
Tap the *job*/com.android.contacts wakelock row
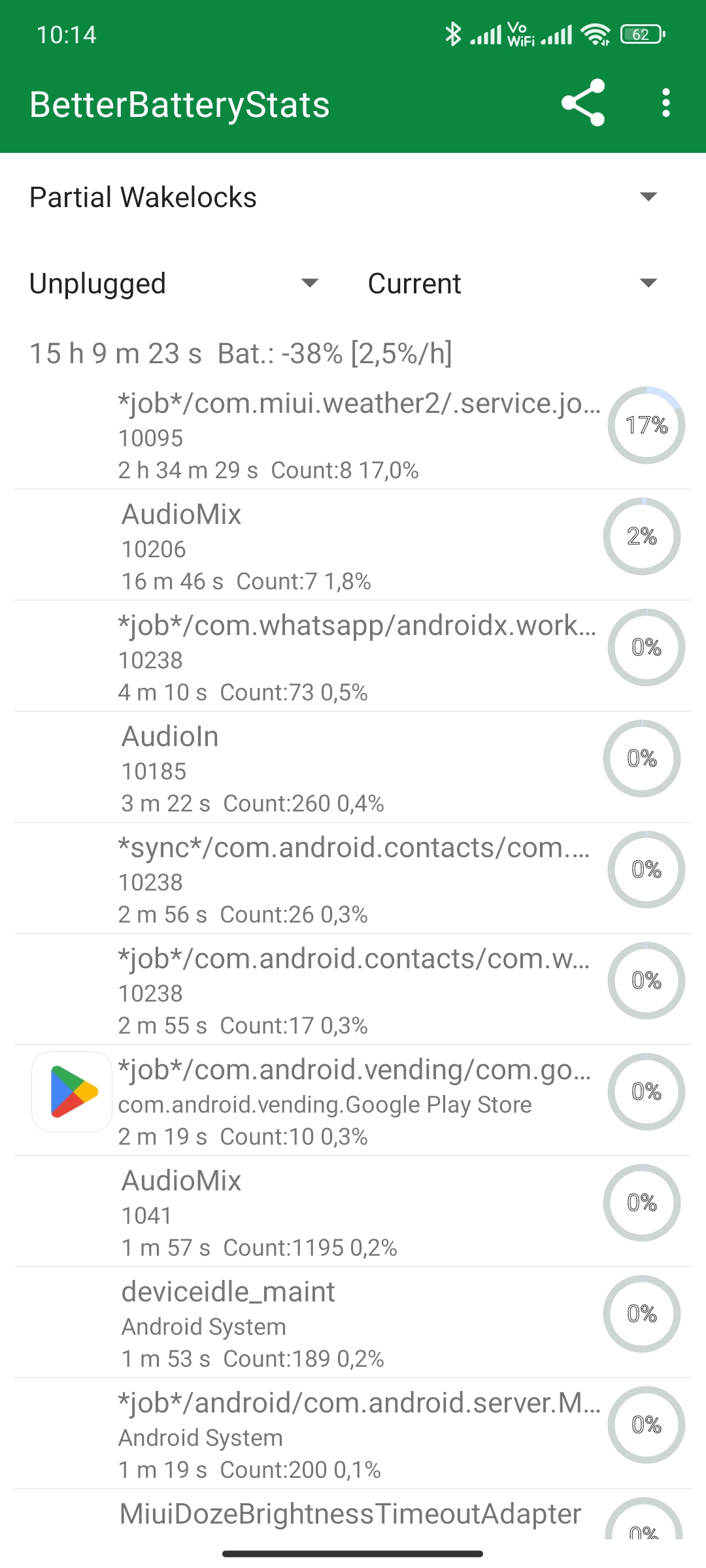(353, 989)
